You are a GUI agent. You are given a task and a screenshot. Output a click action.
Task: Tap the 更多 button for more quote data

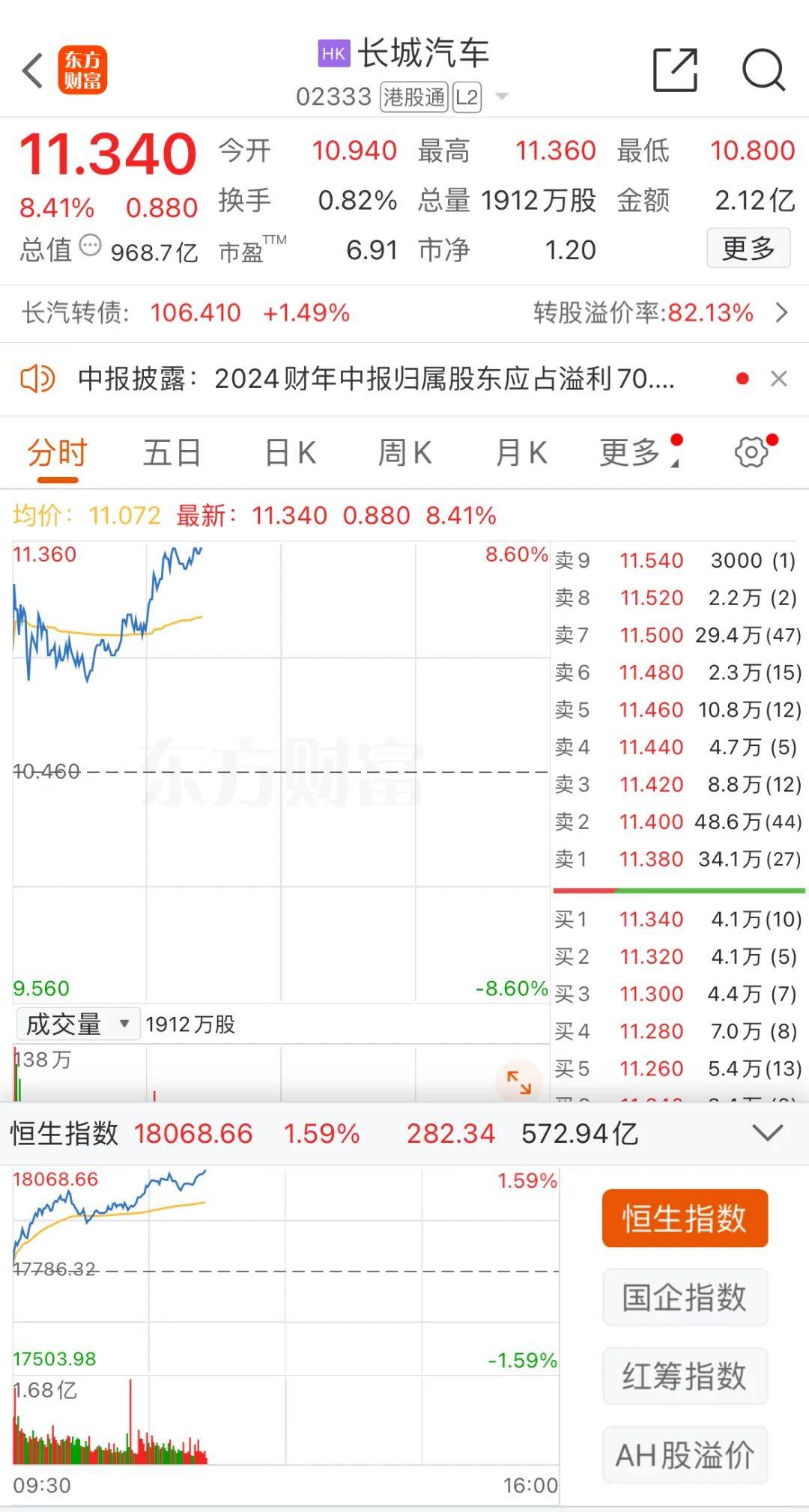tap(748, 248)
